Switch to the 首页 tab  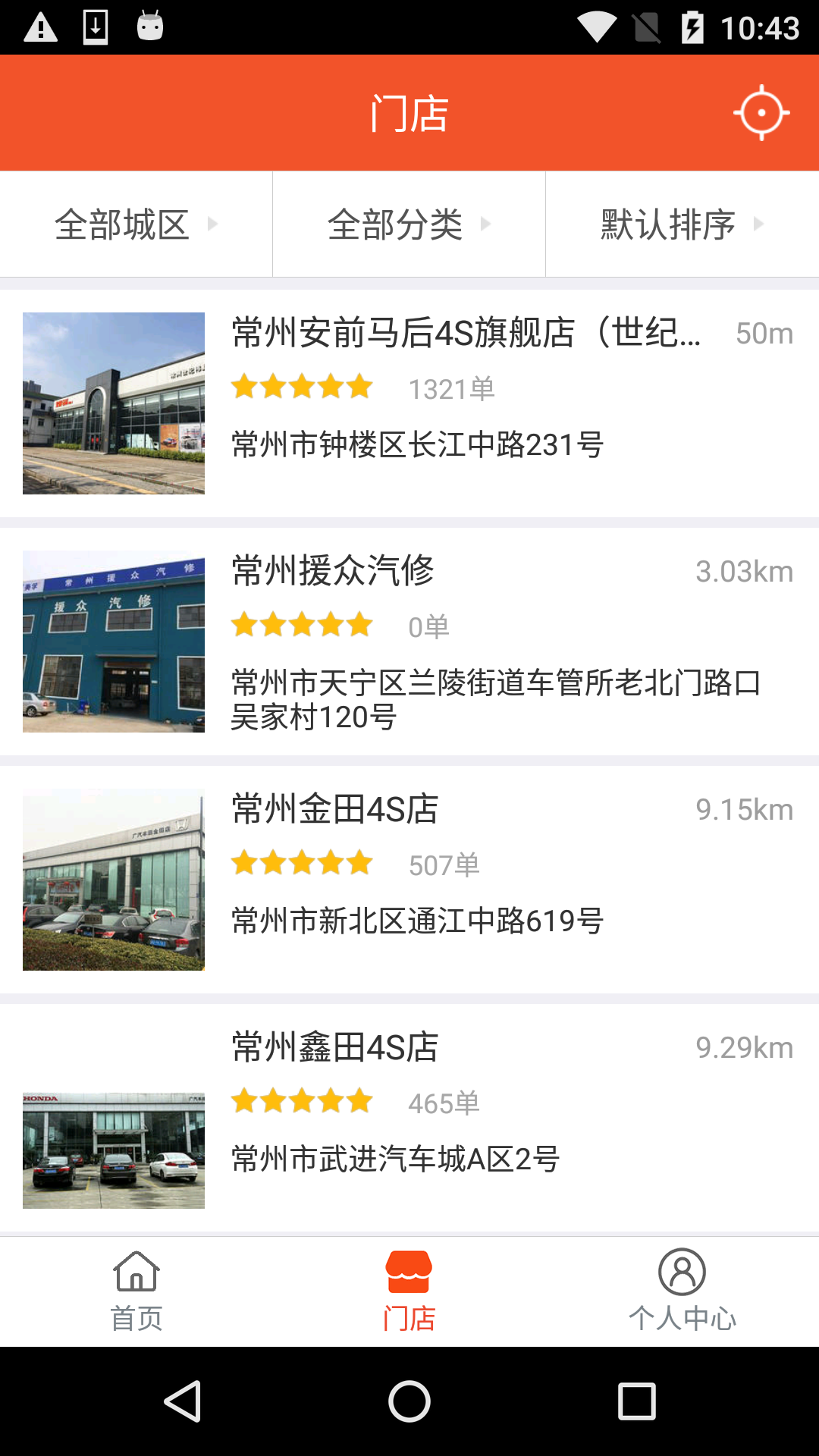[x=136, y=1291]
